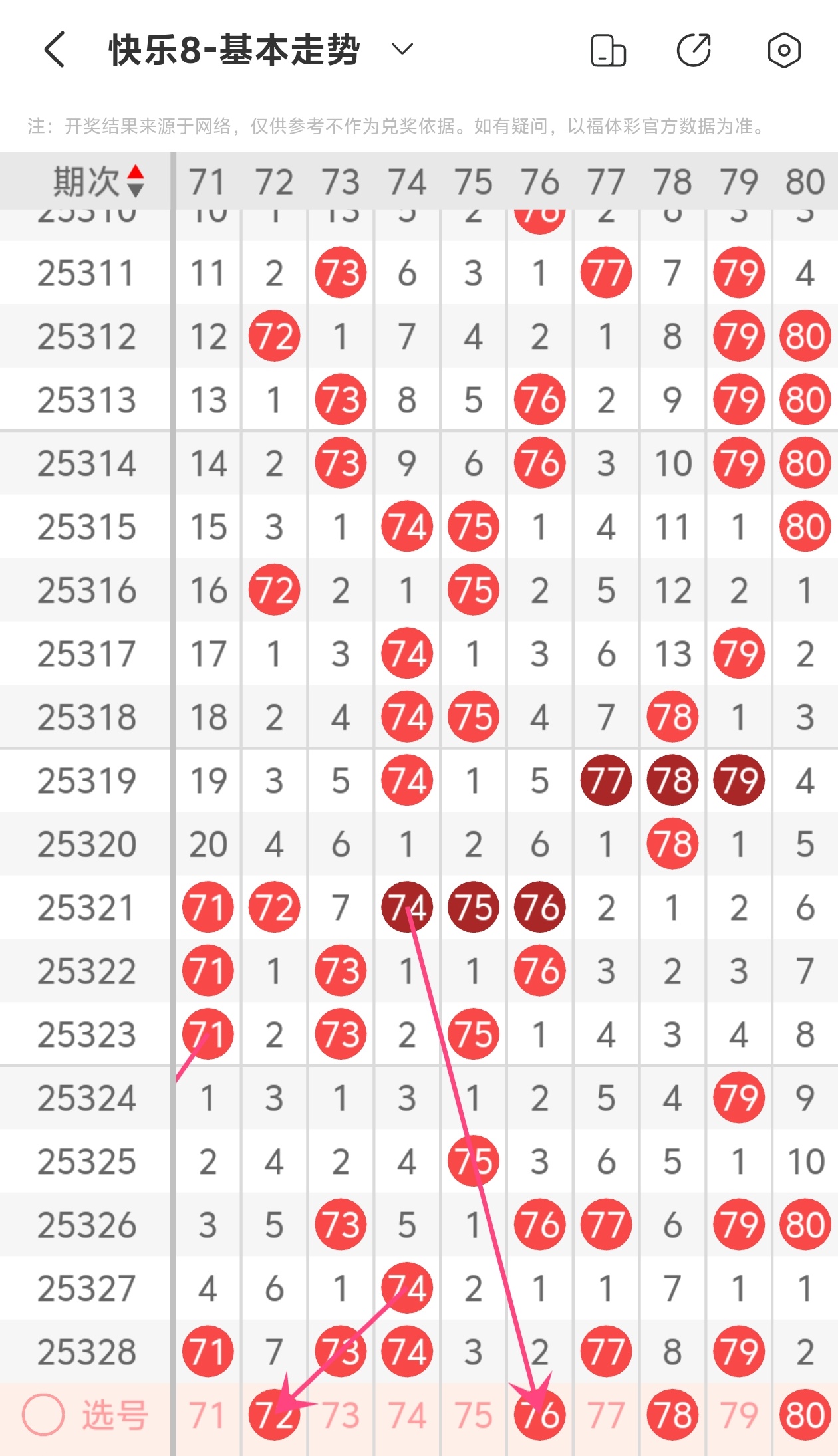This screenshot has width=838, height=1456.
Task: Unselect number 76 in the 选号 row
Action: pos(539,1415)
